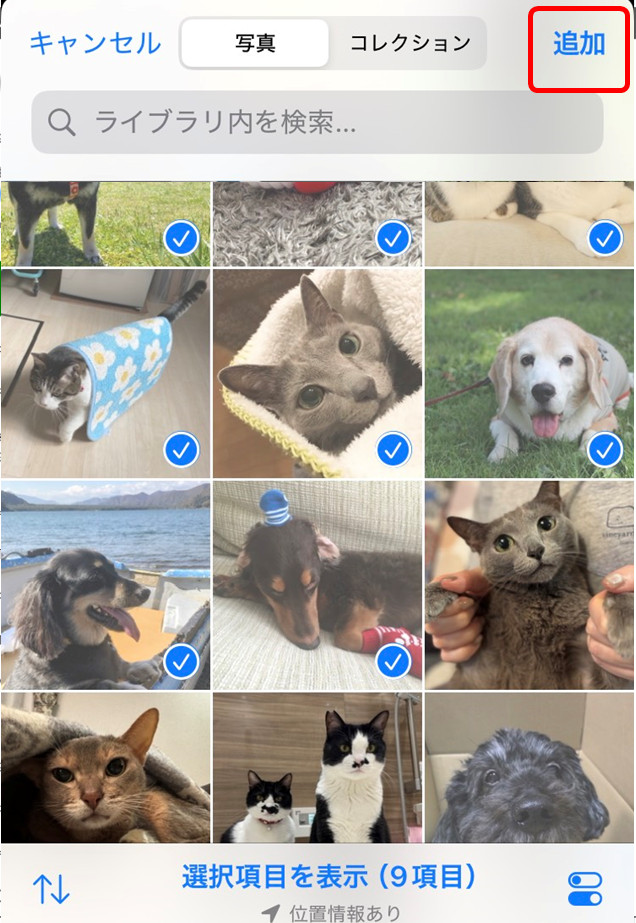Deselect the dachshund by the lake photo
The image size is (636, 923).
[x=105, y=585]
